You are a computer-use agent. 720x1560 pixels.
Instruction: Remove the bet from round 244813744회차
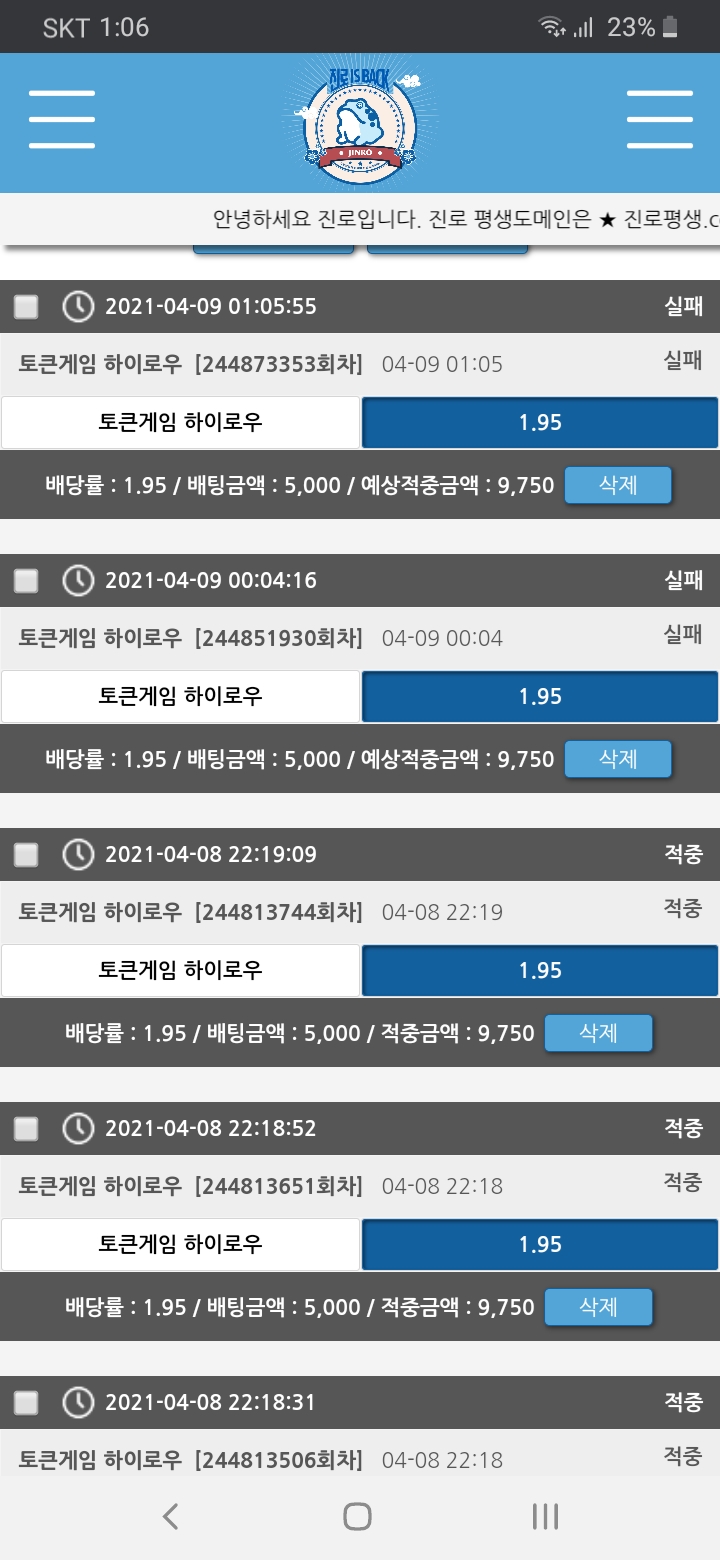click(x=598, y=1033)
